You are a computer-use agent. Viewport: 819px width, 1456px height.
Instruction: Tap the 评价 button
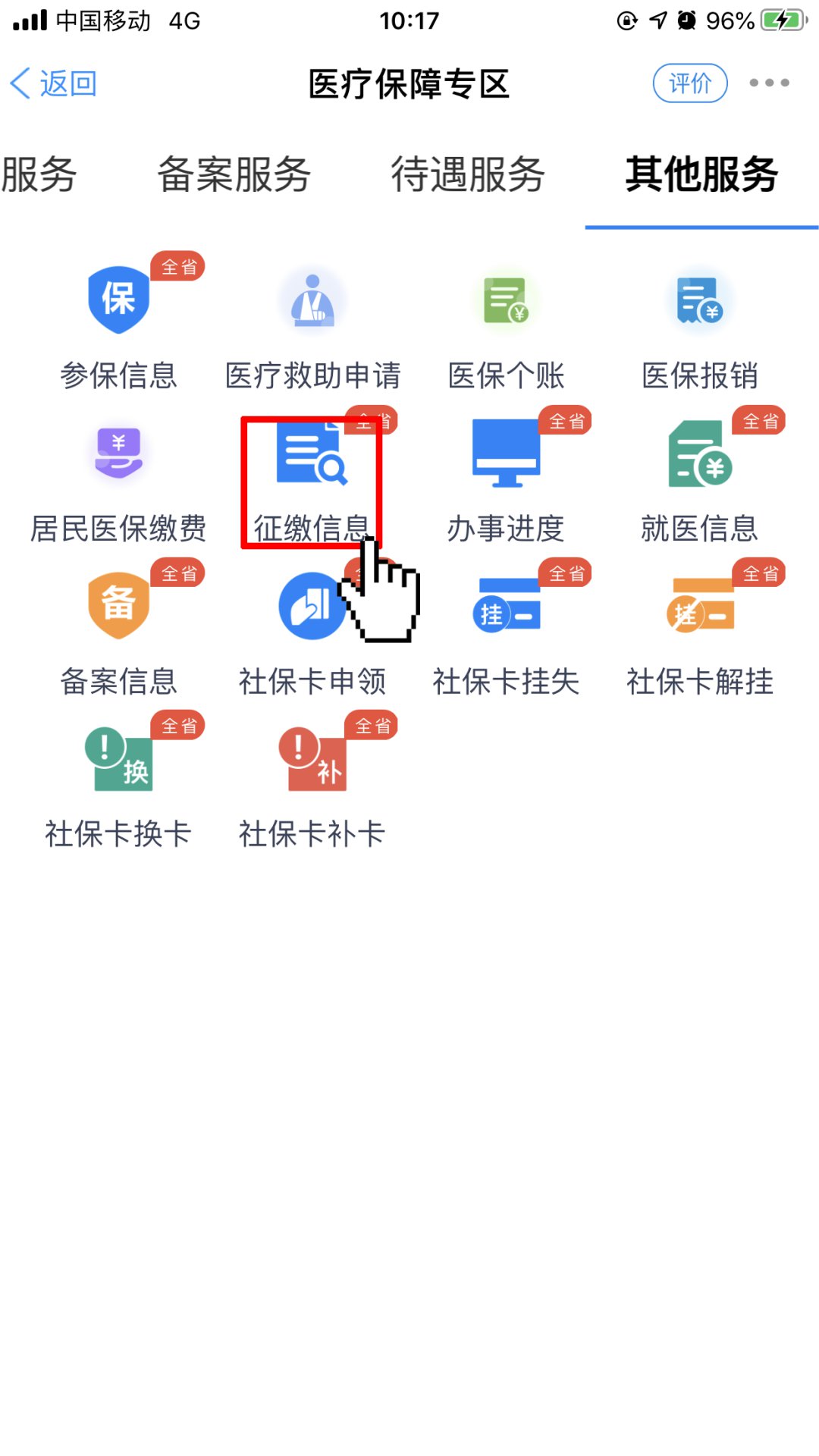[689, 83]
